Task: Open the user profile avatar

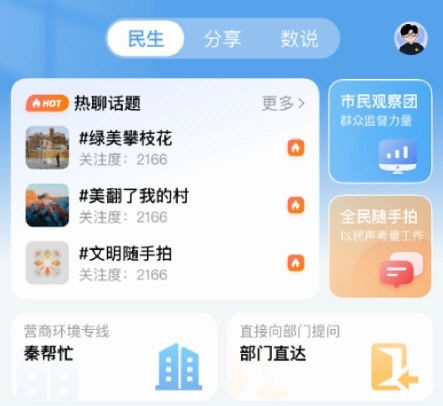Action: click(411, 38)
